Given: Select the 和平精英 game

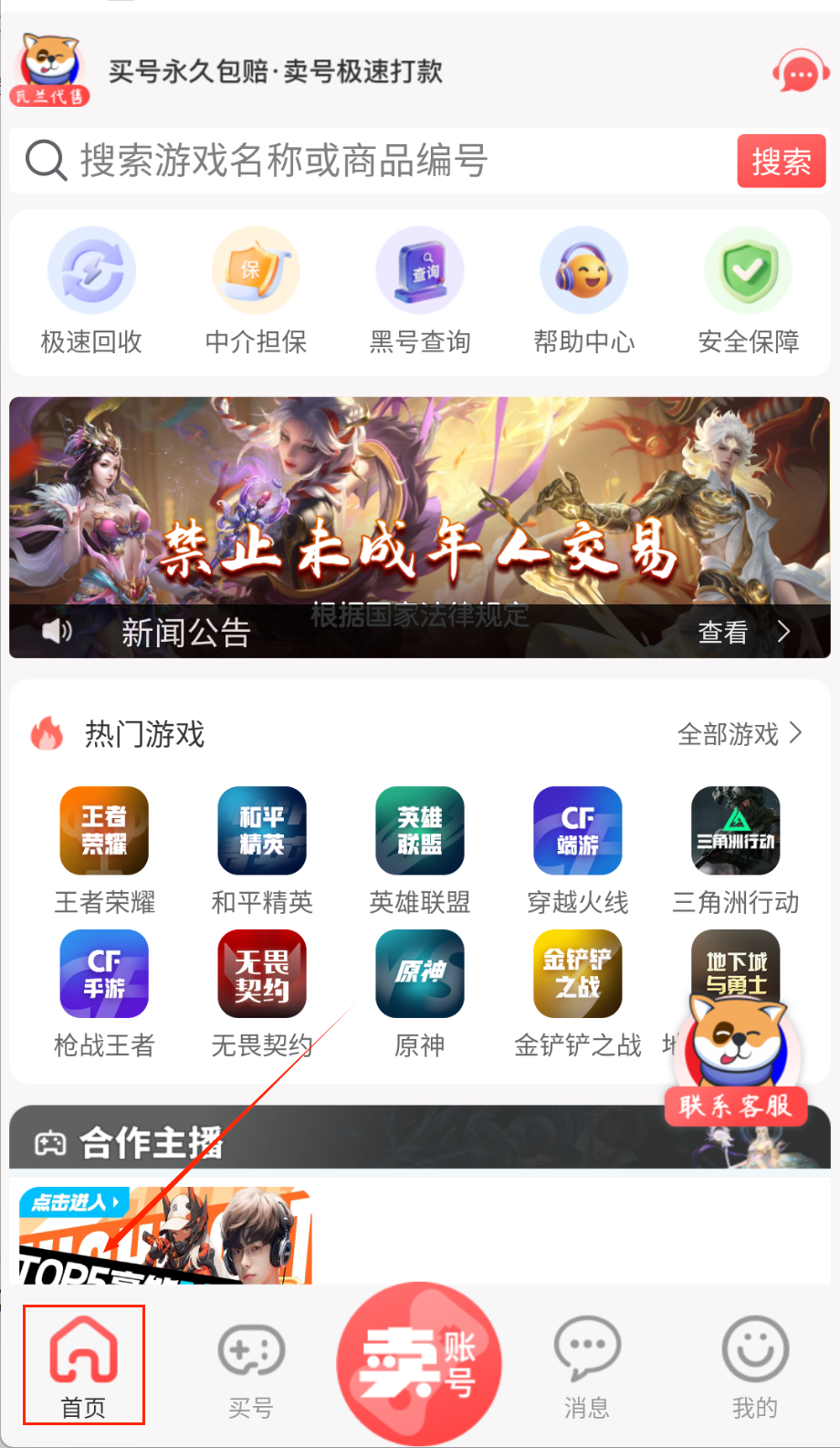Looking at the screenshot, I should point(262,849).
